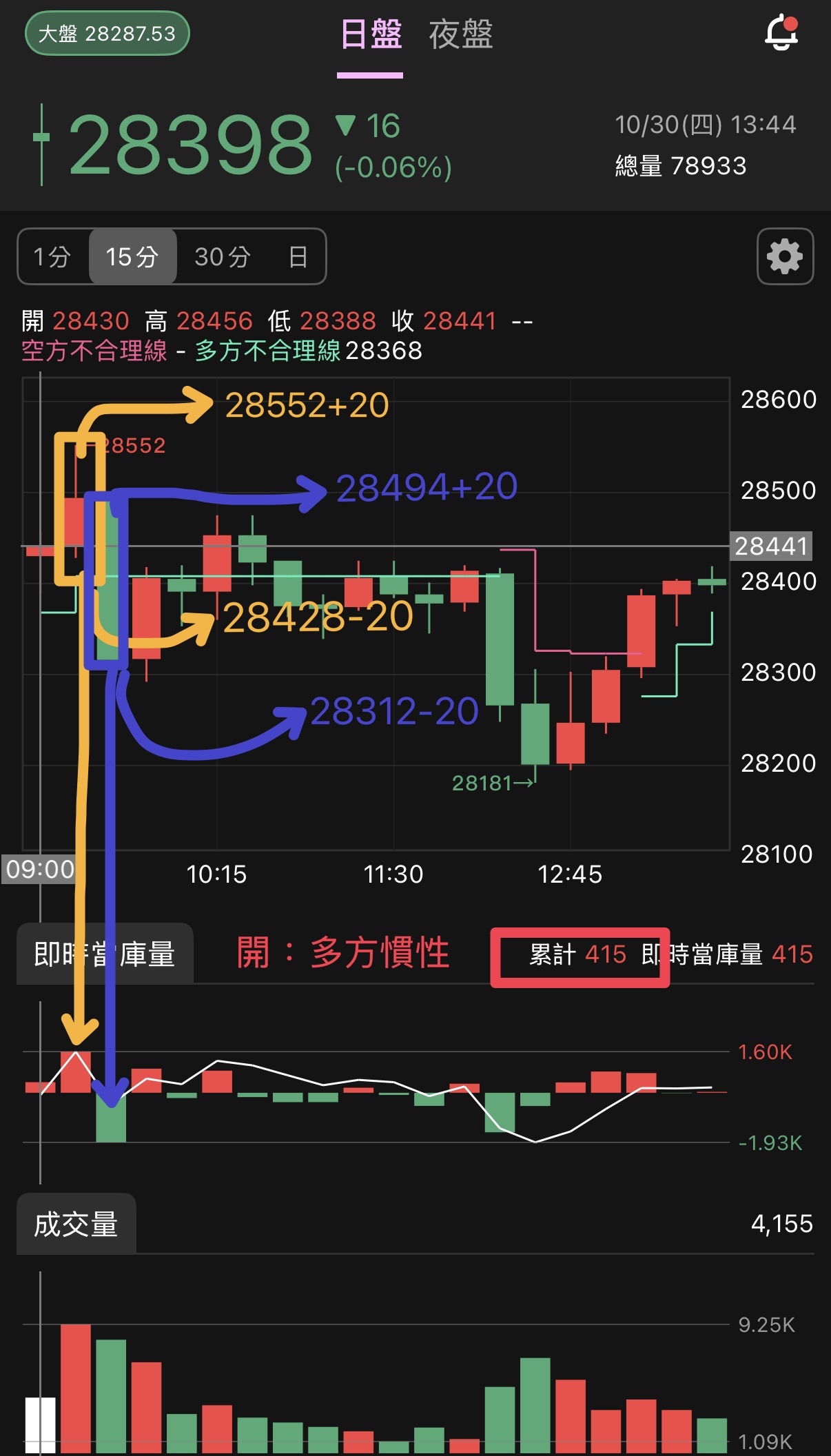Image resolution: width=831 pixels, height=1456 pixels.
Task: Switch to the 夜盤 tab
Action: 460,34
